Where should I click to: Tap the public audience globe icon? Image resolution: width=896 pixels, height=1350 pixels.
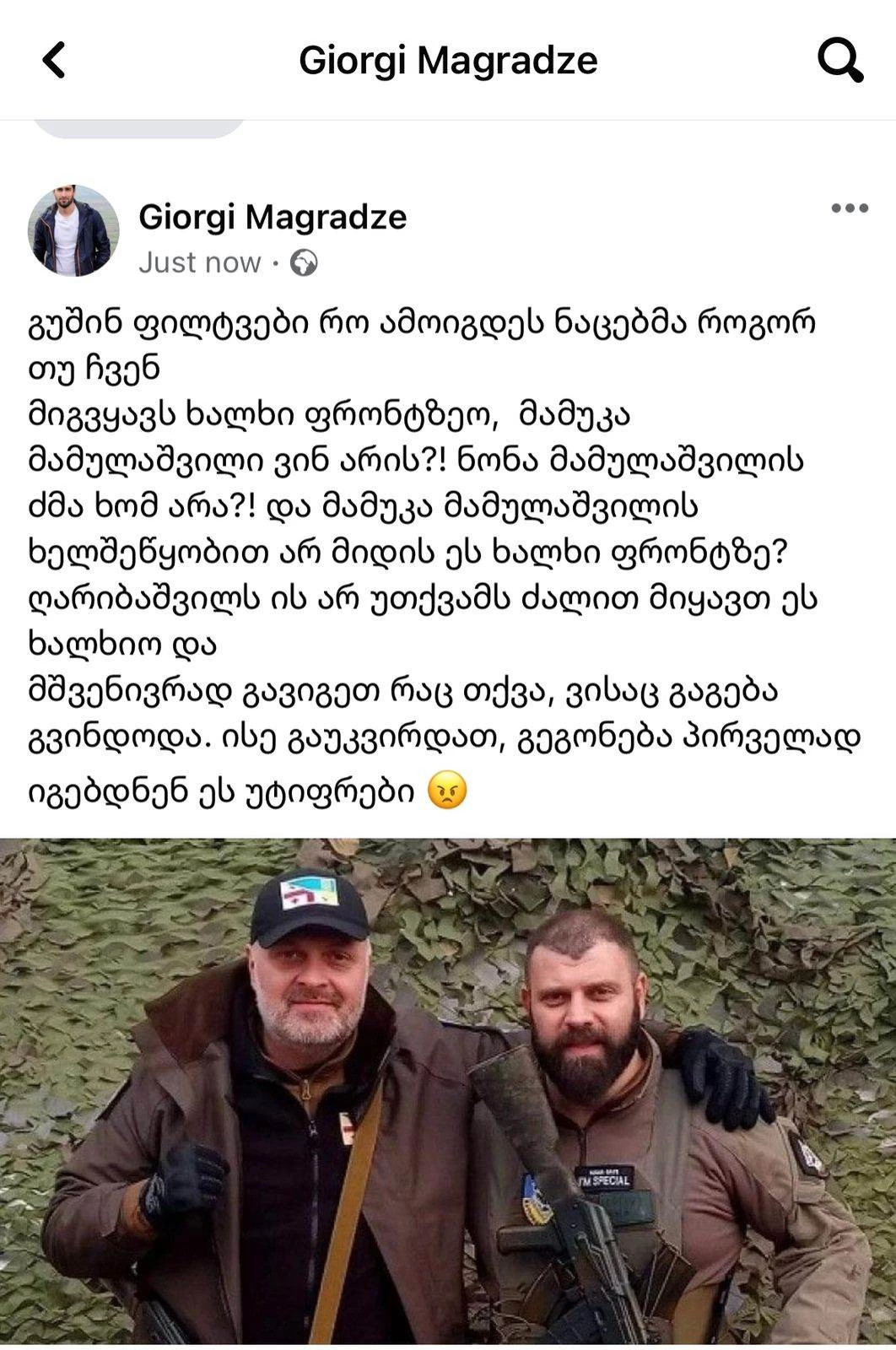point(304,263)
